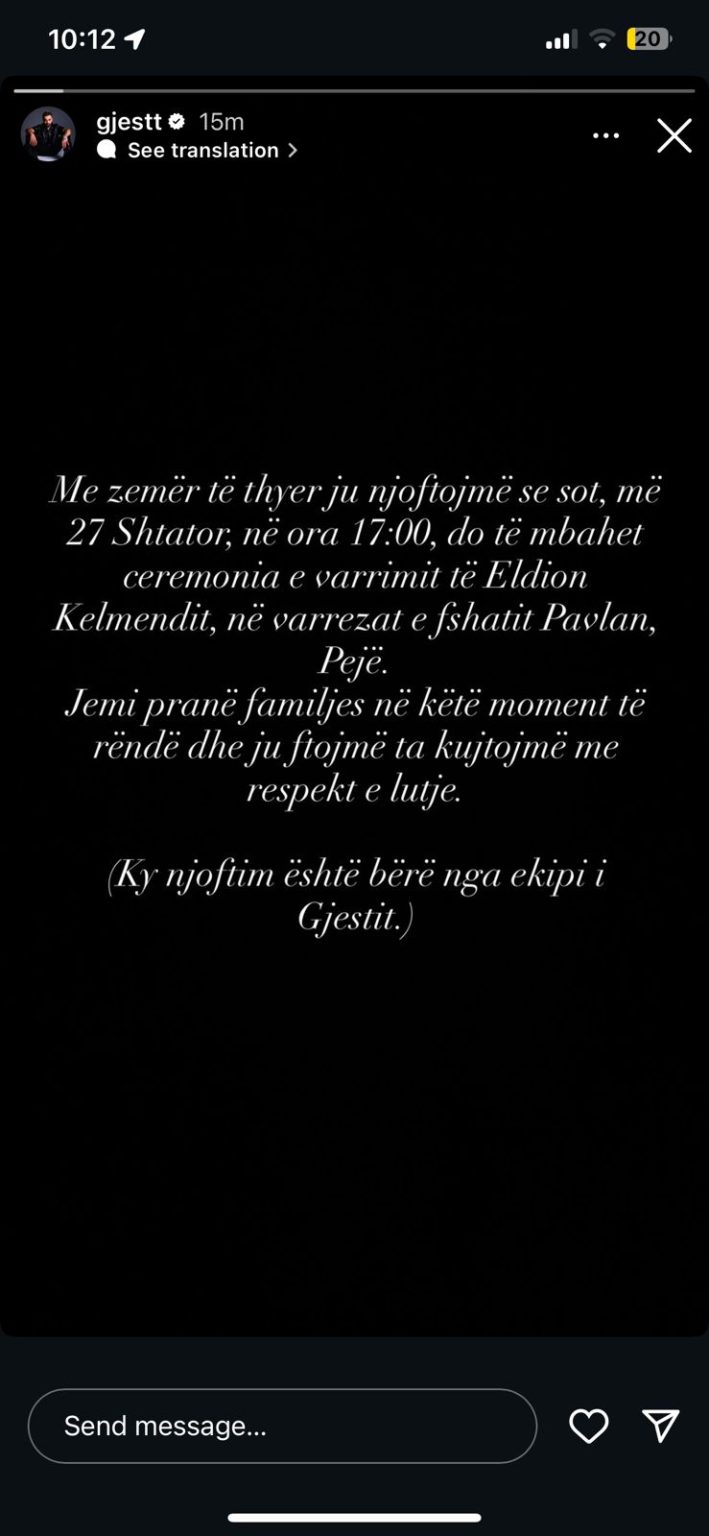
Task: Tap the gjestt username
Action: (x=129, y=122)
